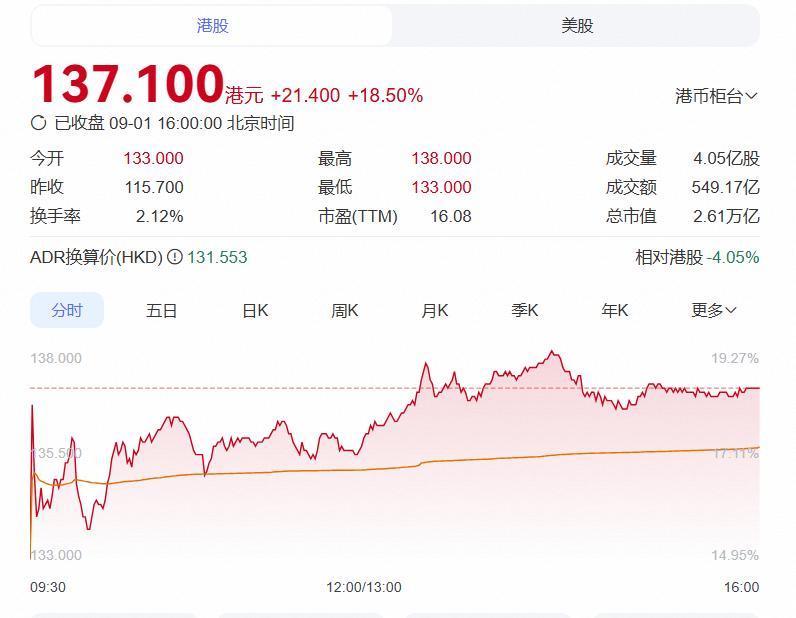Screen dimensions: 796x618
Task: Change chart to 季K
Action: coord(525,310)
